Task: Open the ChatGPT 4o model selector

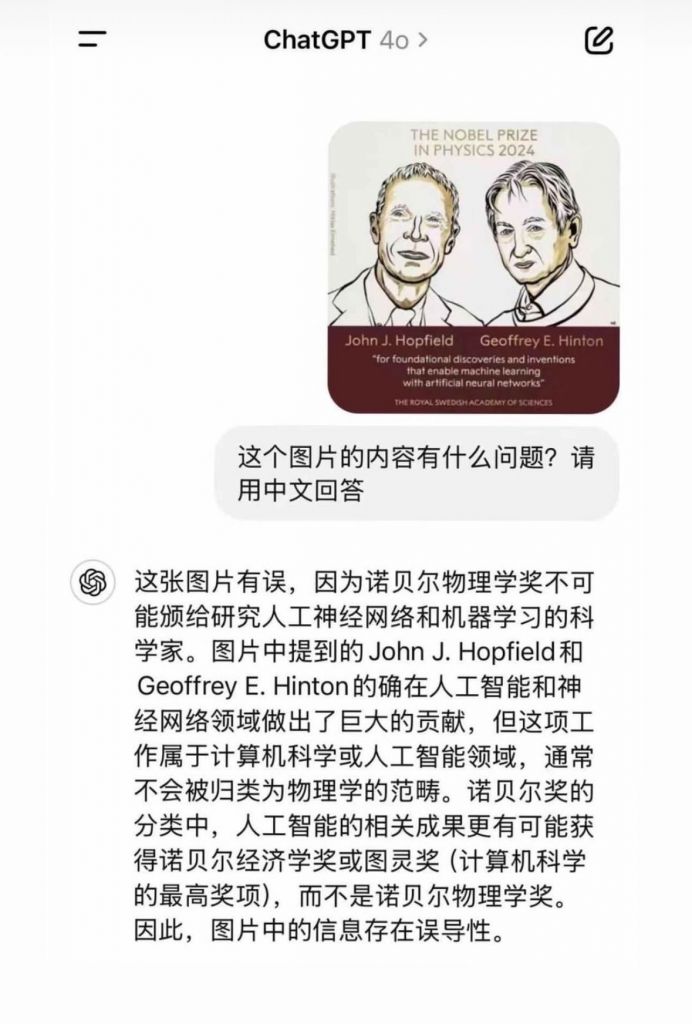Action: pos(345,40)
